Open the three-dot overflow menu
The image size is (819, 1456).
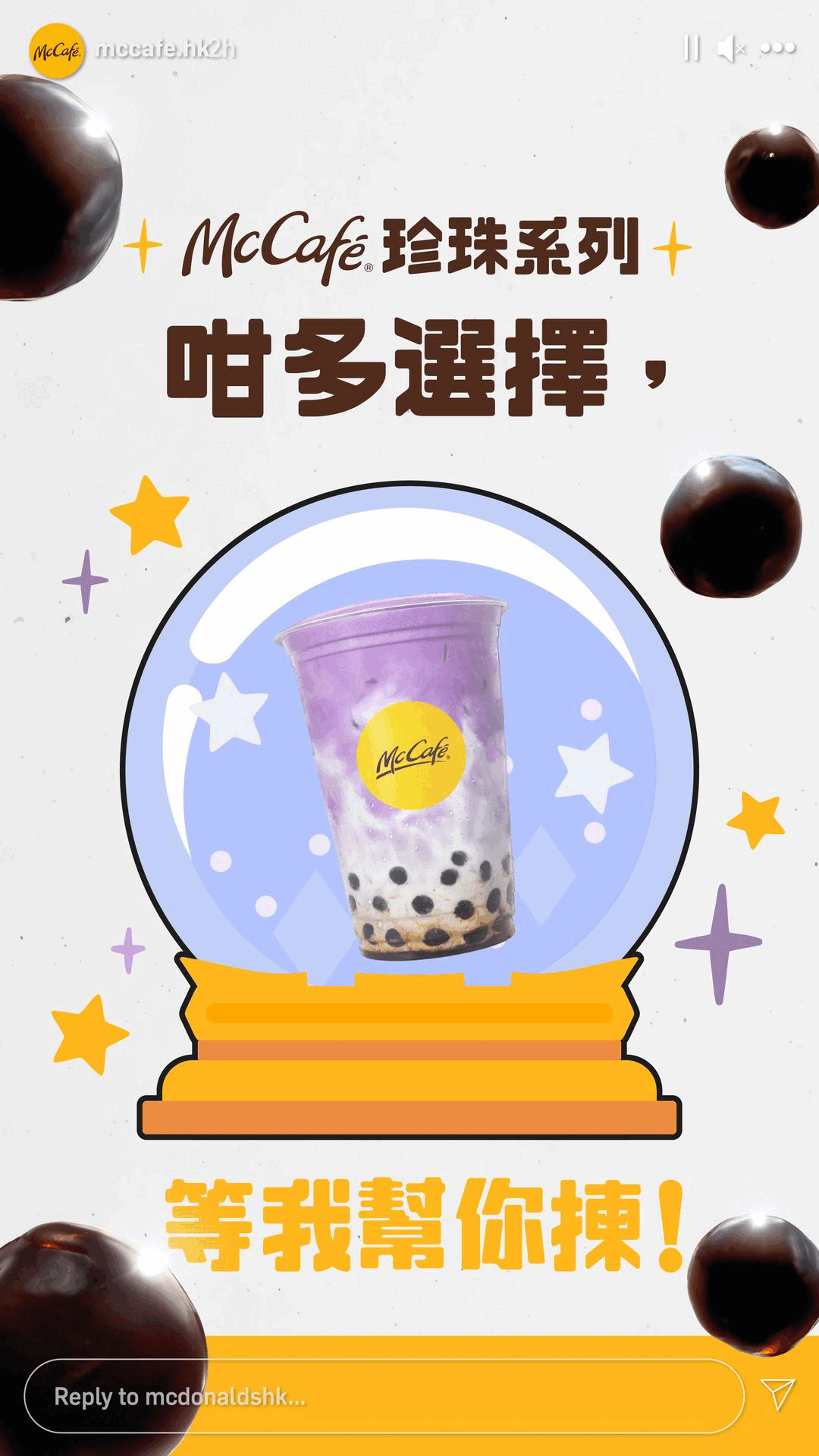click(x=777, y=49)
